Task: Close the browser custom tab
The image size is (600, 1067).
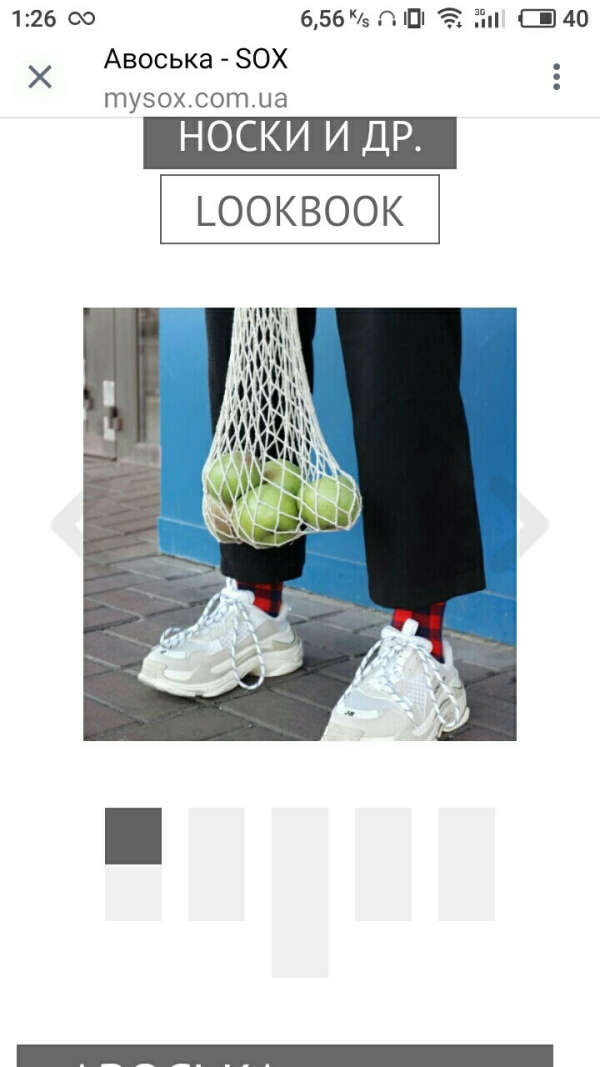Action: [39, 77]
